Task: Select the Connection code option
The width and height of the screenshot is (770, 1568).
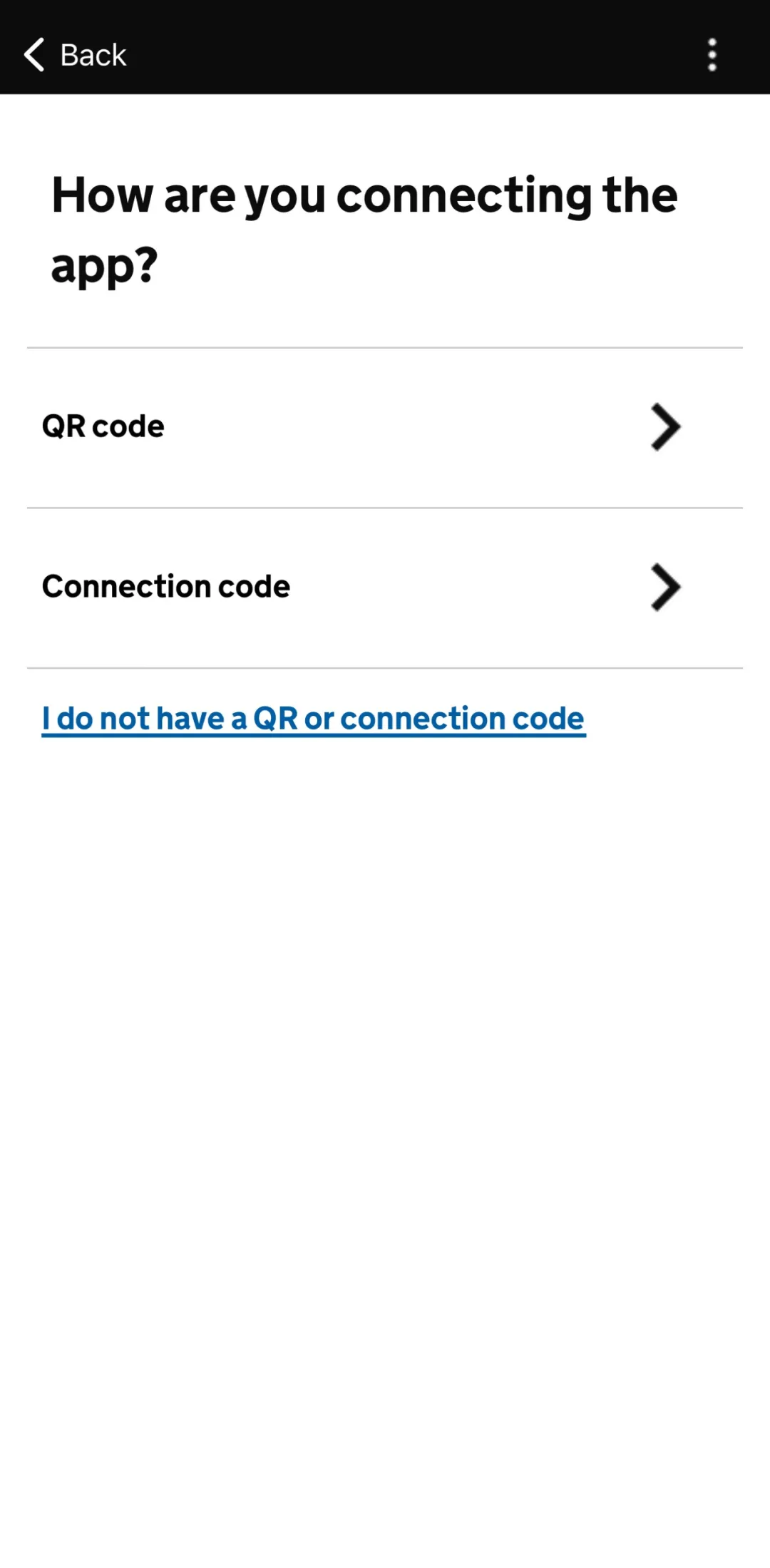Action: coord(385,588)
